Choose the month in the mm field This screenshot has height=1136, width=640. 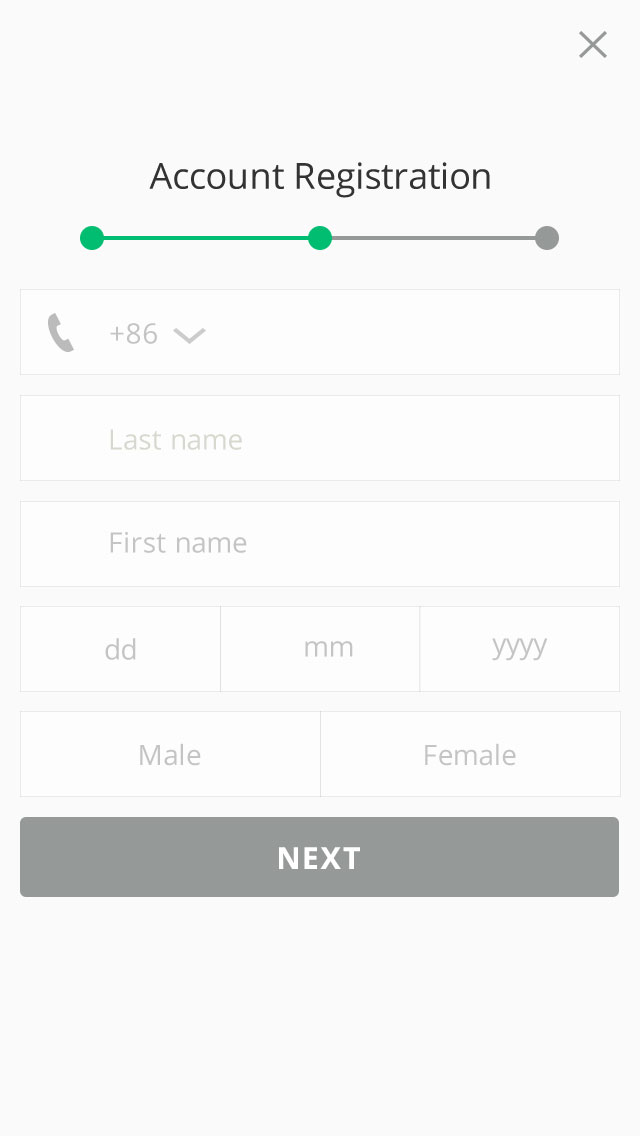(320, 648)
